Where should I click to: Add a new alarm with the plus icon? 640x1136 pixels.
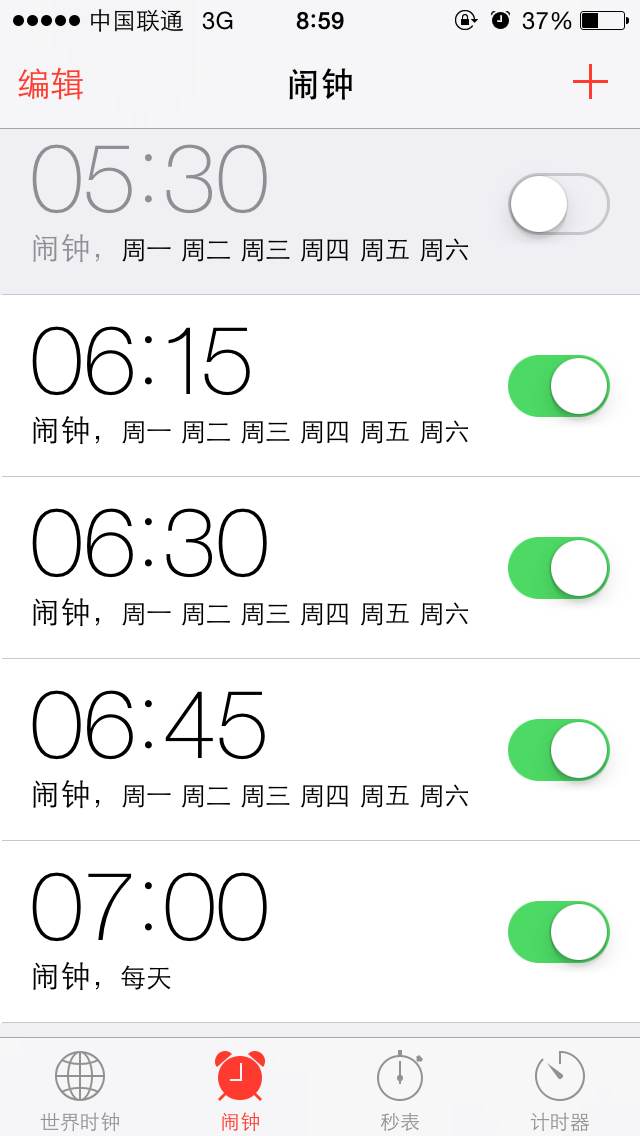click(x=590, y=83)
